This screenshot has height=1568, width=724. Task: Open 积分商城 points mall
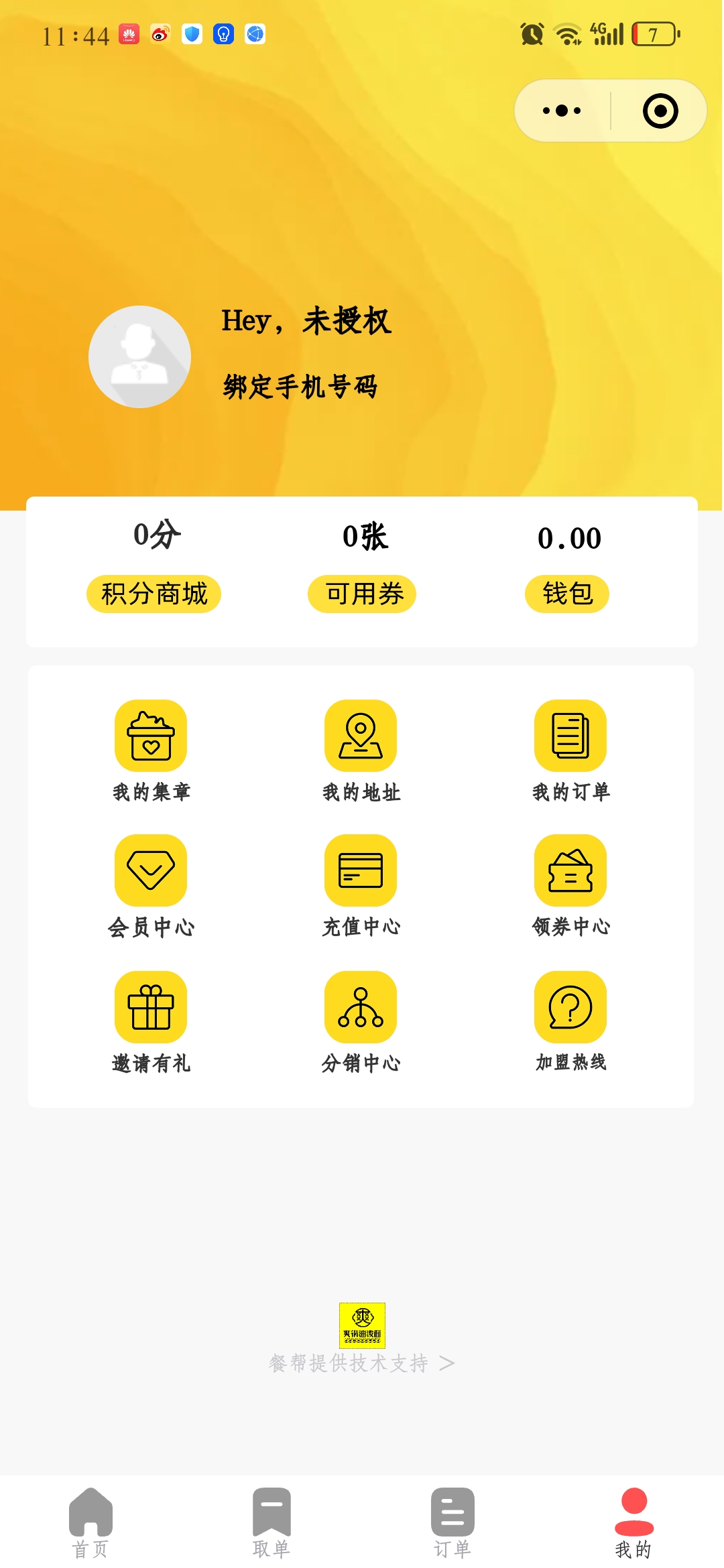pyautogui.click(x=154, y=594)
